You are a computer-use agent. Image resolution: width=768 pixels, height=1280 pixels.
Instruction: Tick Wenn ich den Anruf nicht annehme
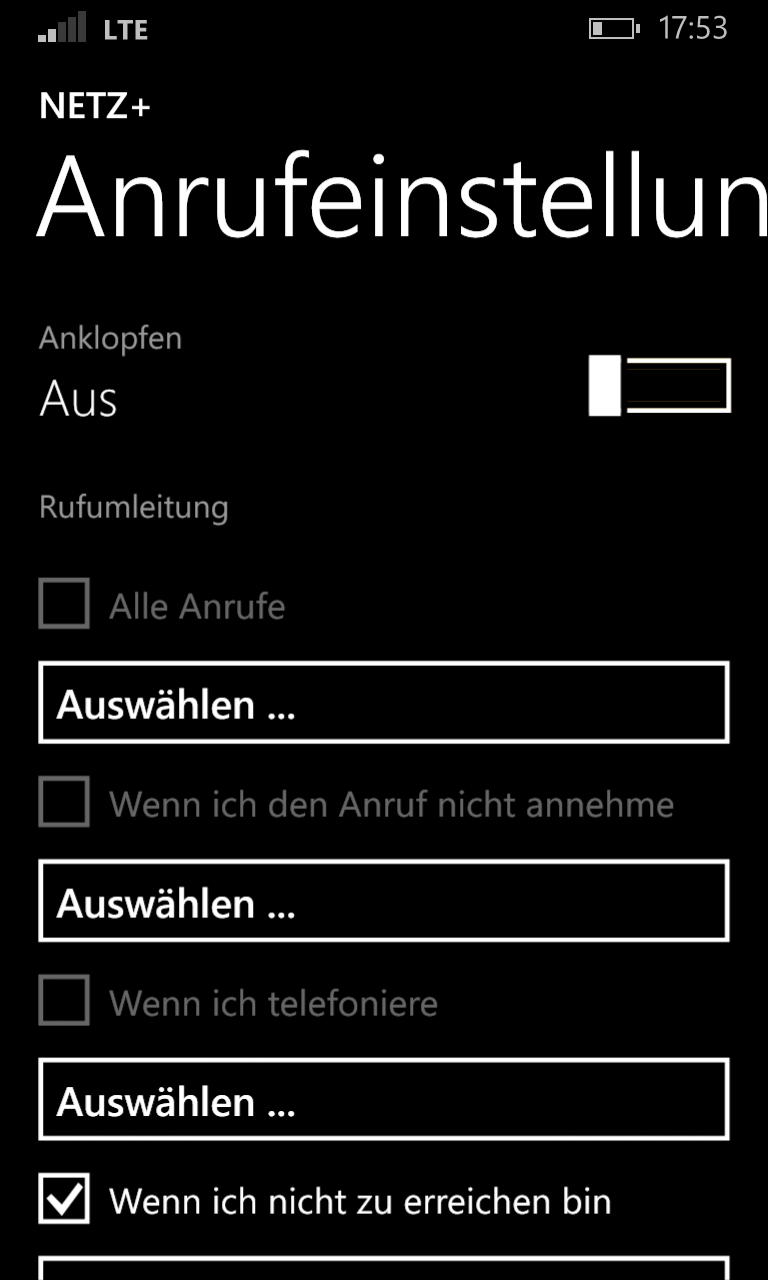click(x=64, y=802)
